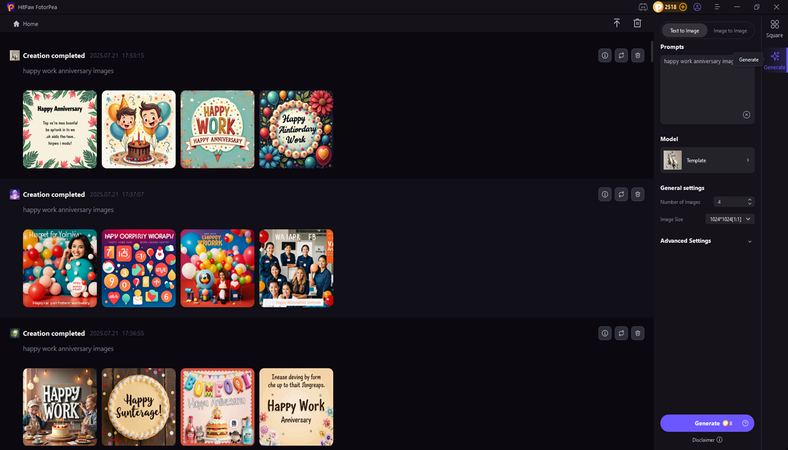View info for the 17:36:55 creation
788x450 pixels.
pyautogui.click(x=604, y=333)
